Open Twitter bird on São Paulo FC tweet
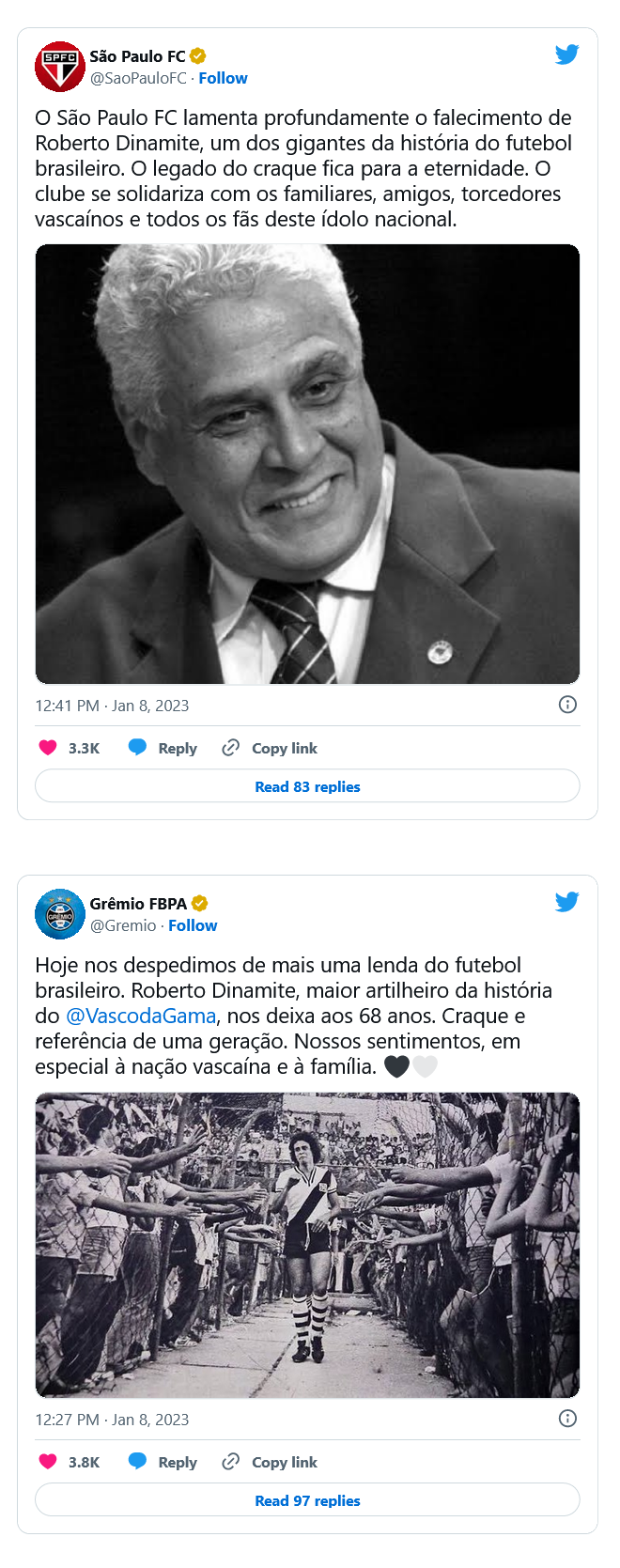Viewport: 620px width, 1568px height. [566, 54]
